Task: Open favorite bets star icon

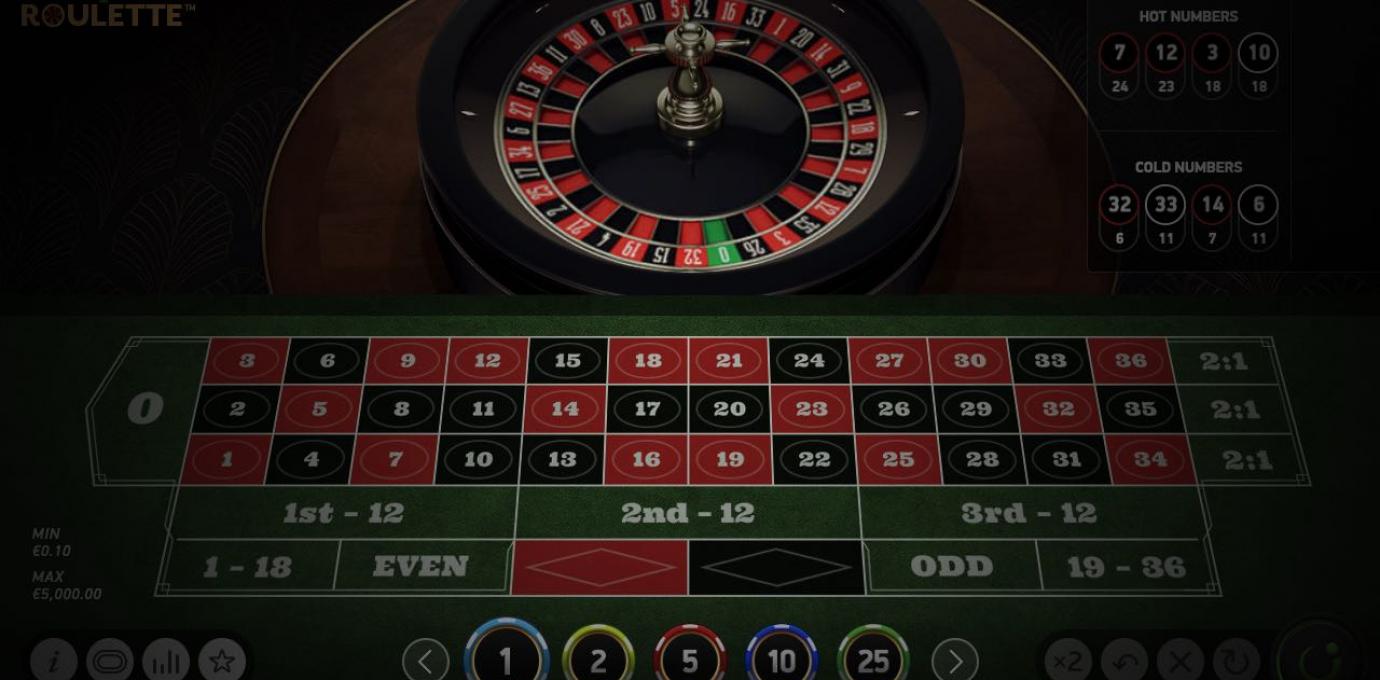Action: 222,661
